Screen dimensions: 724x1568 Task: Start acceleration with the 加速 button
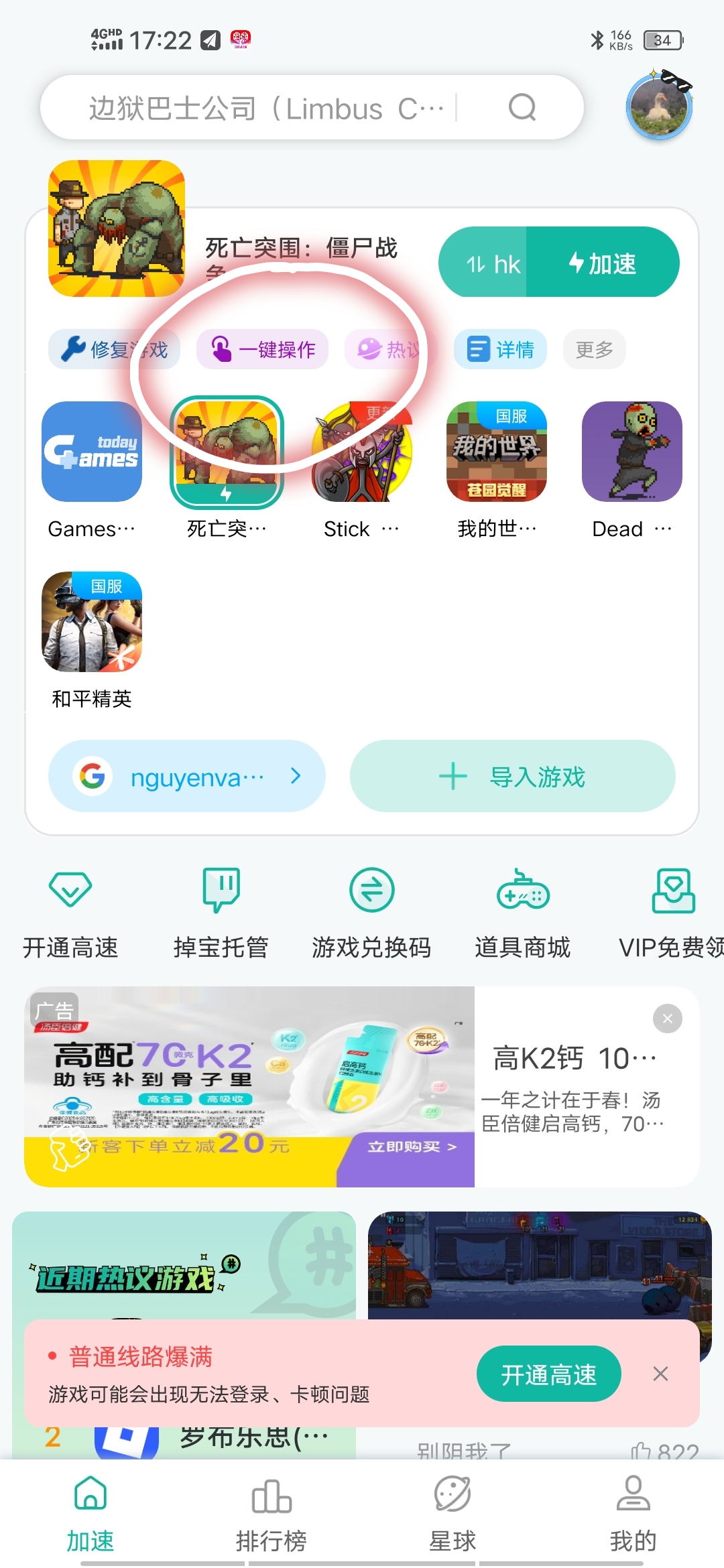click(603, 263)
